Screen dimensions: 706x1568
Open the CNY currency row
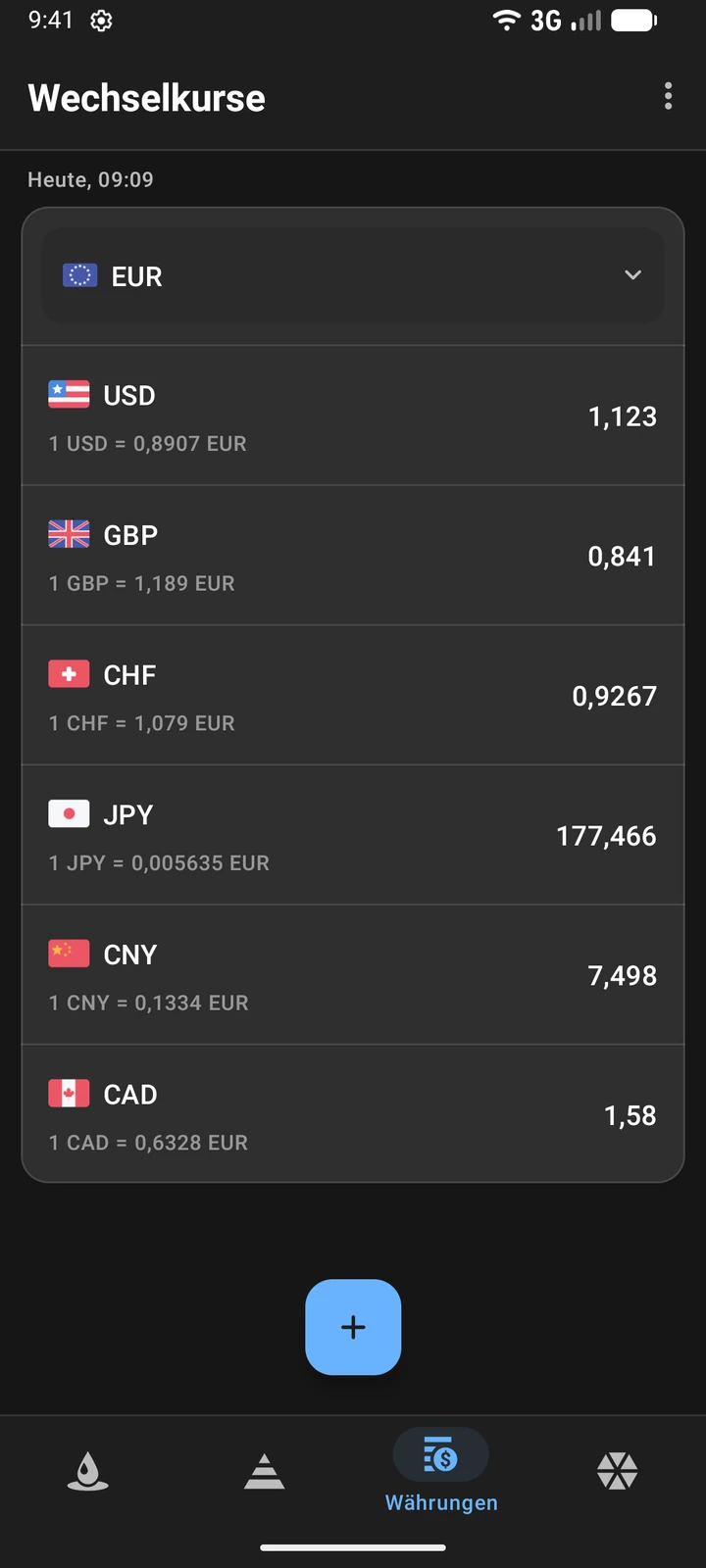[353, 975]
